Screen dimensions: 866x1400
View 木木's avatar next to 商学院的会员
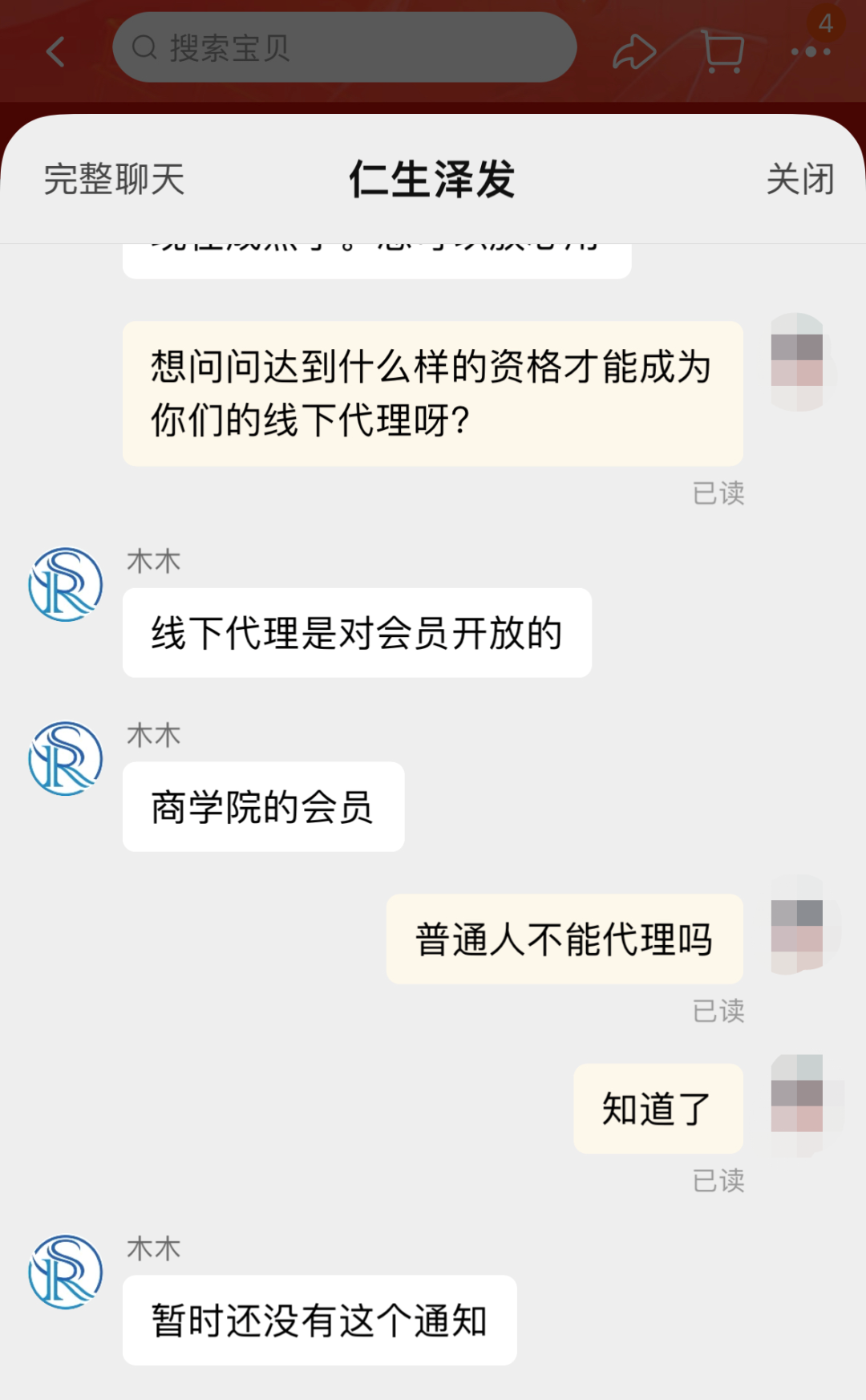coord(66,759)
